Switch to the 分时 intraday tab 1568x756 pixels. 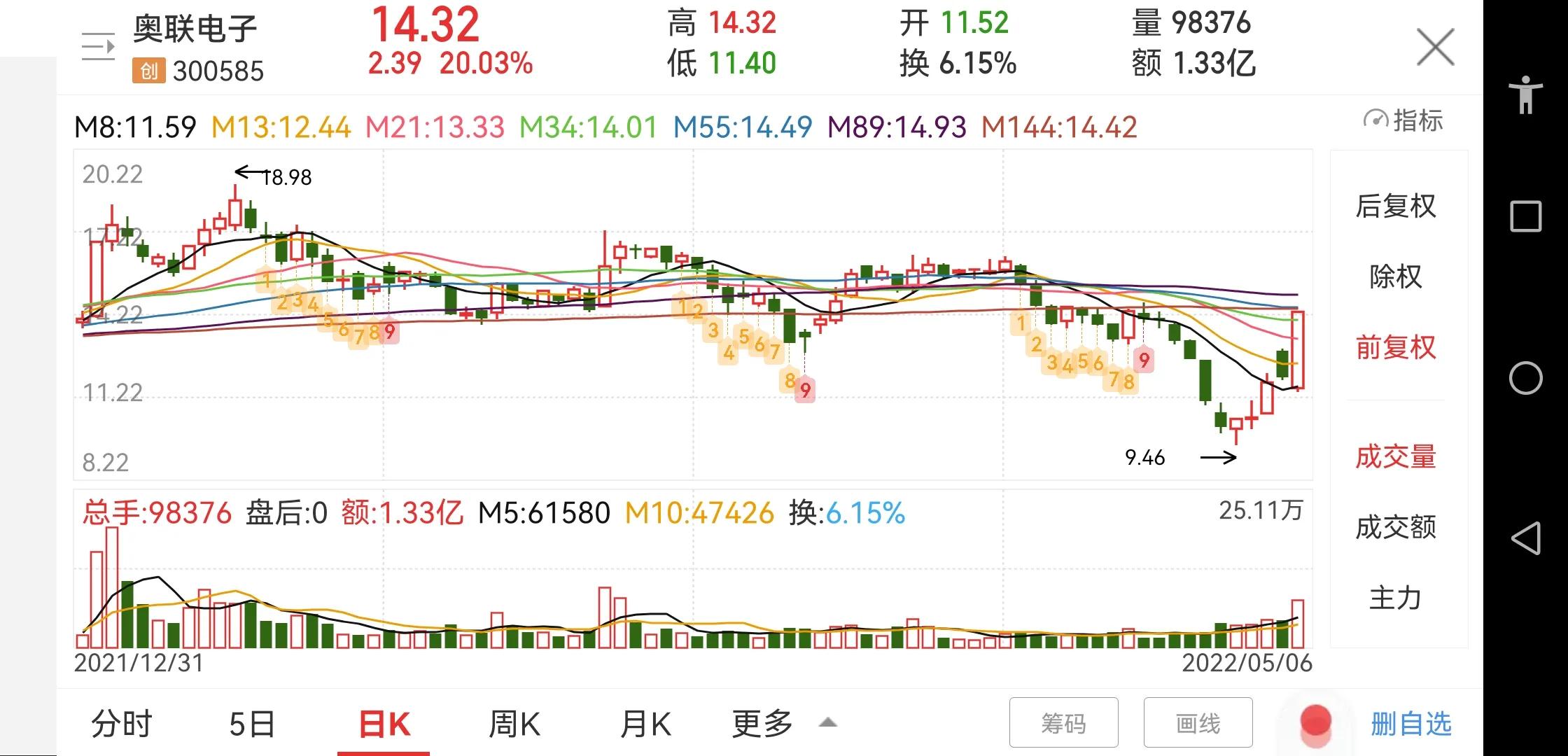(122, 724)
